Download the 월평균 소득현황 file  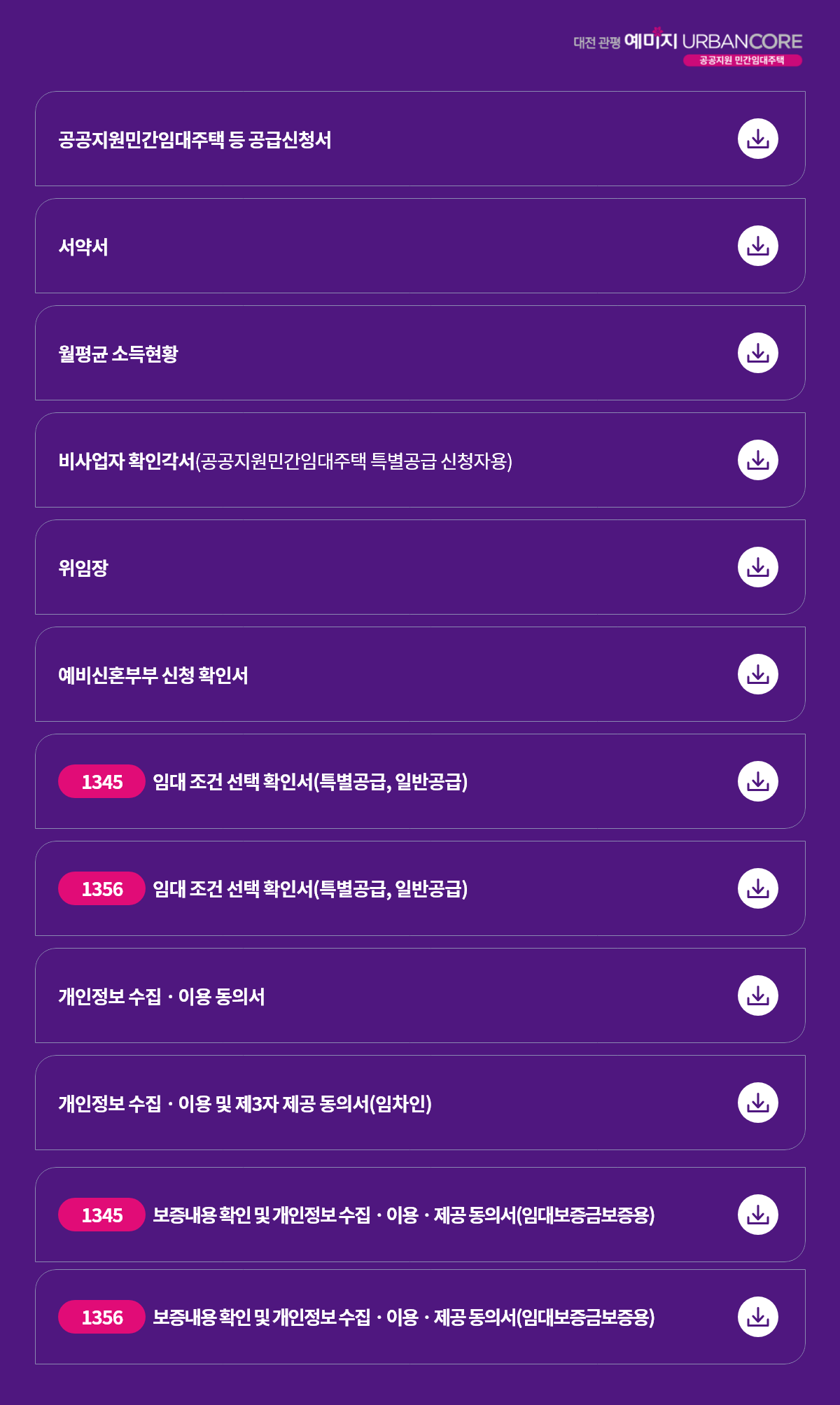pos(757,353)
